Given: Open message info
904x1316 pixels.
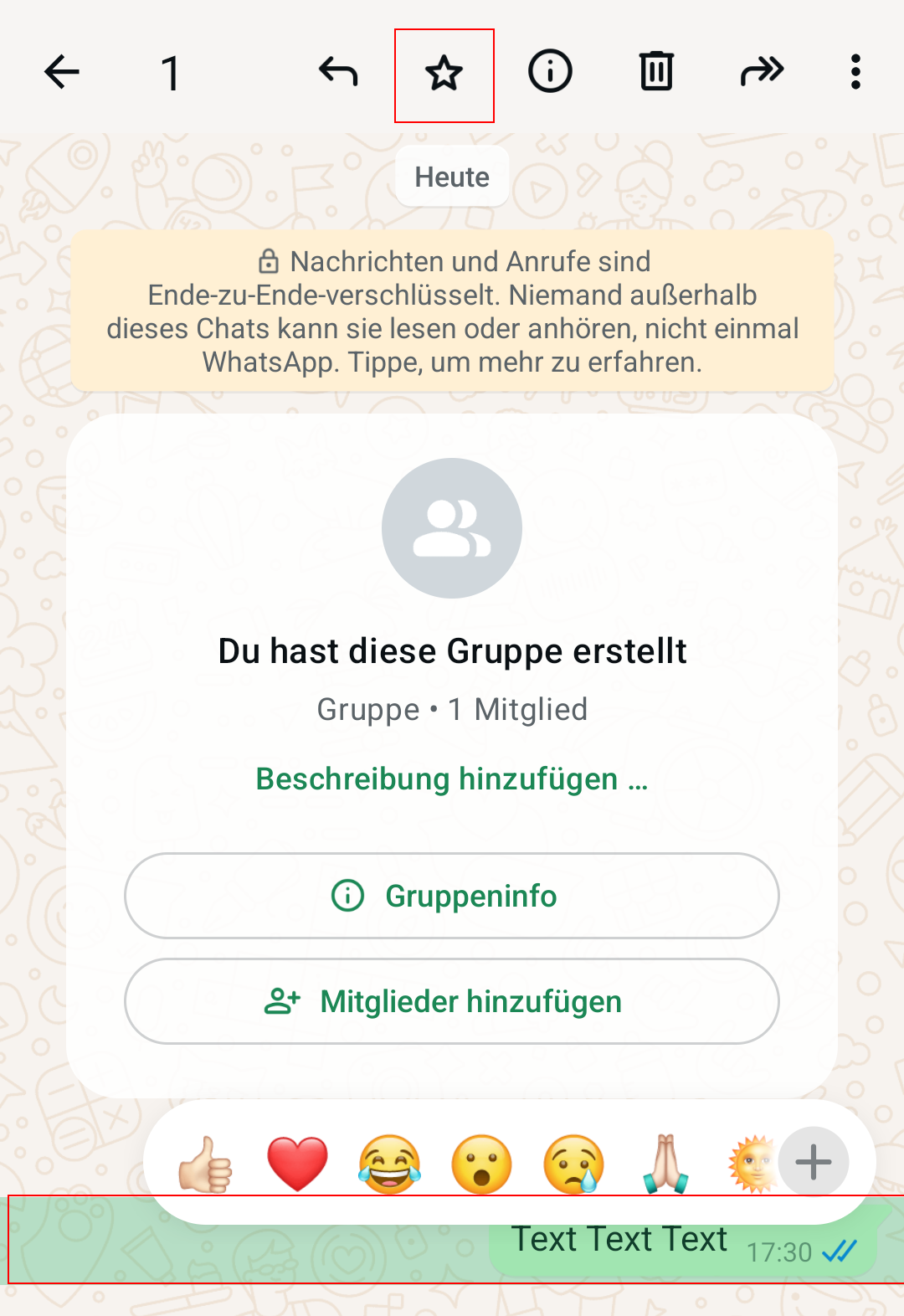Looking at the screenshot, I should pos(550,72).
